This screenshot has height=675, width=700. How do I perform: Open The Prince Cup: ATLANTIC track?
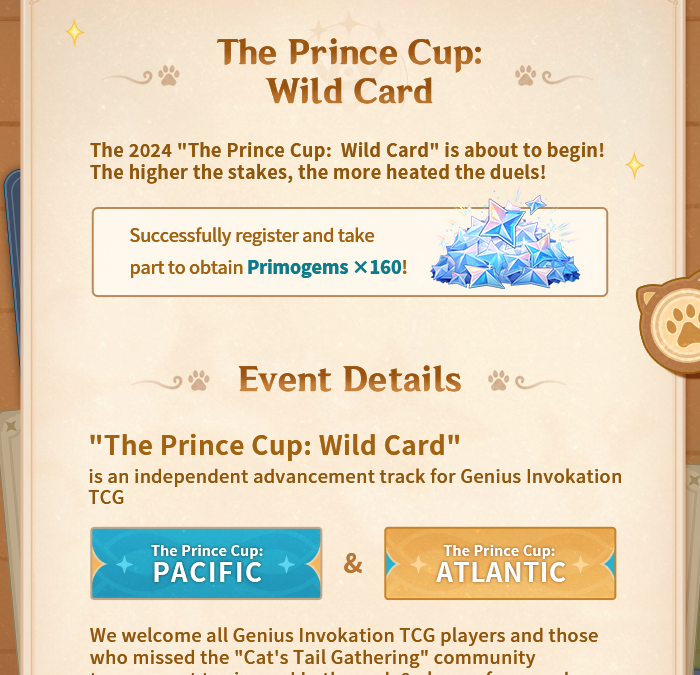(x=500, y=563)
